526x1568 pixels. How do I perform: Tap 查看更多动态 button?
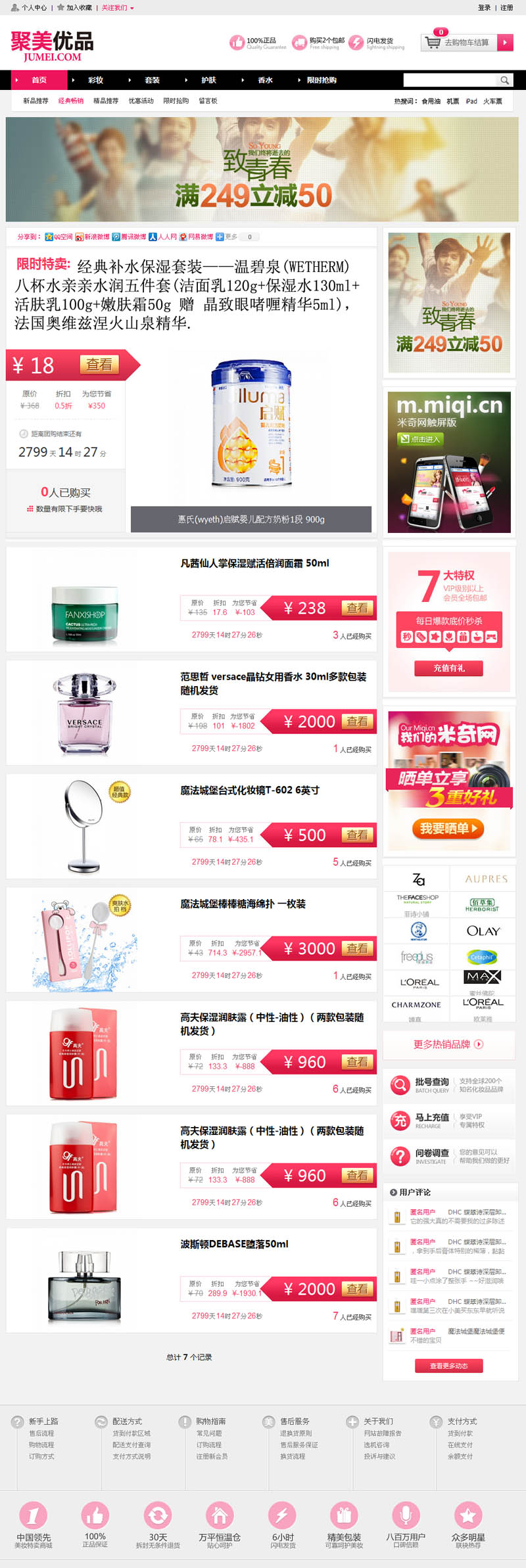(448, 1366)
